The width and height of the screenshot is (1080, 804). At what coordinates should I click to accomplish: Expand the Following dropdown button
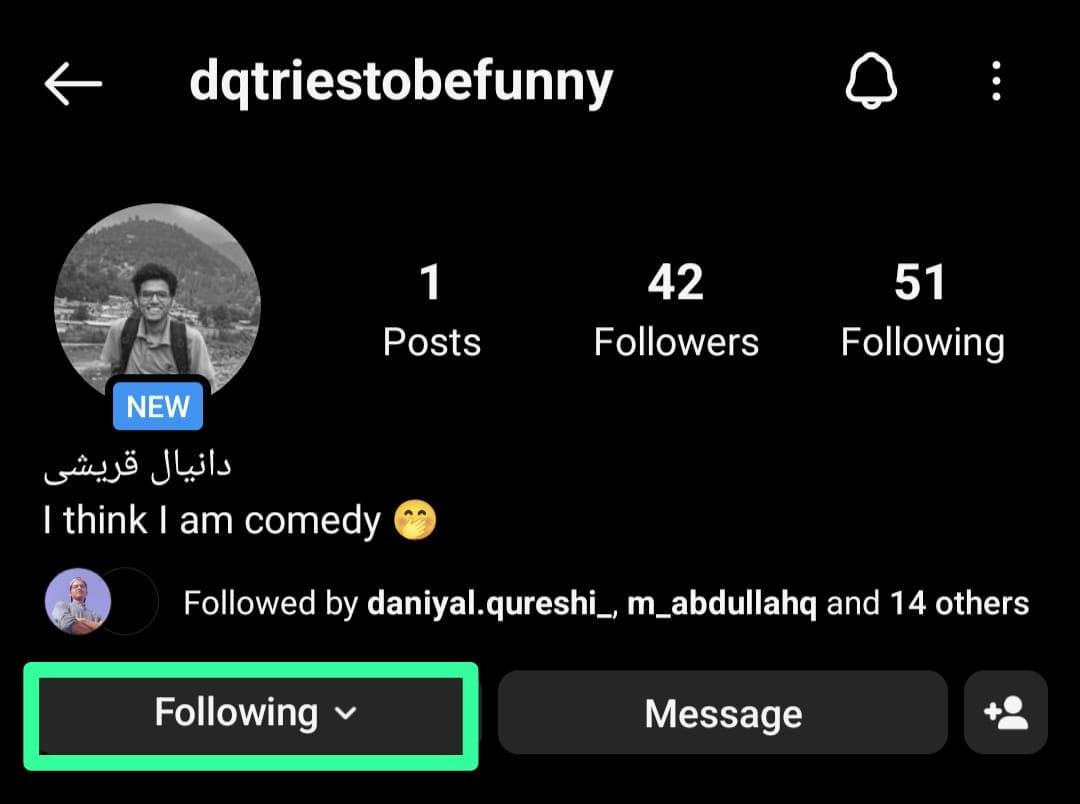tap(252, 713)
